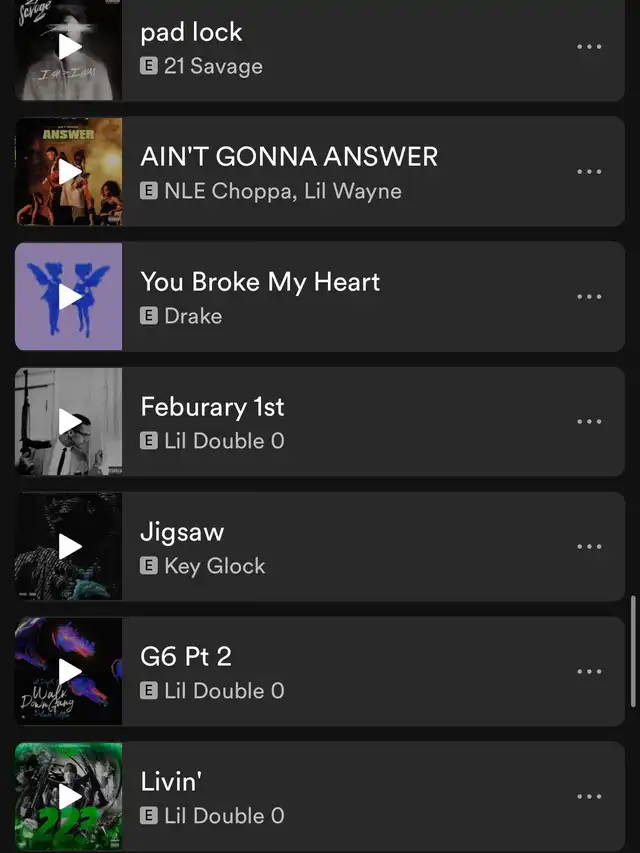Open options for pad lock
This screenshot has height=853, width=640.
[589, 47]
